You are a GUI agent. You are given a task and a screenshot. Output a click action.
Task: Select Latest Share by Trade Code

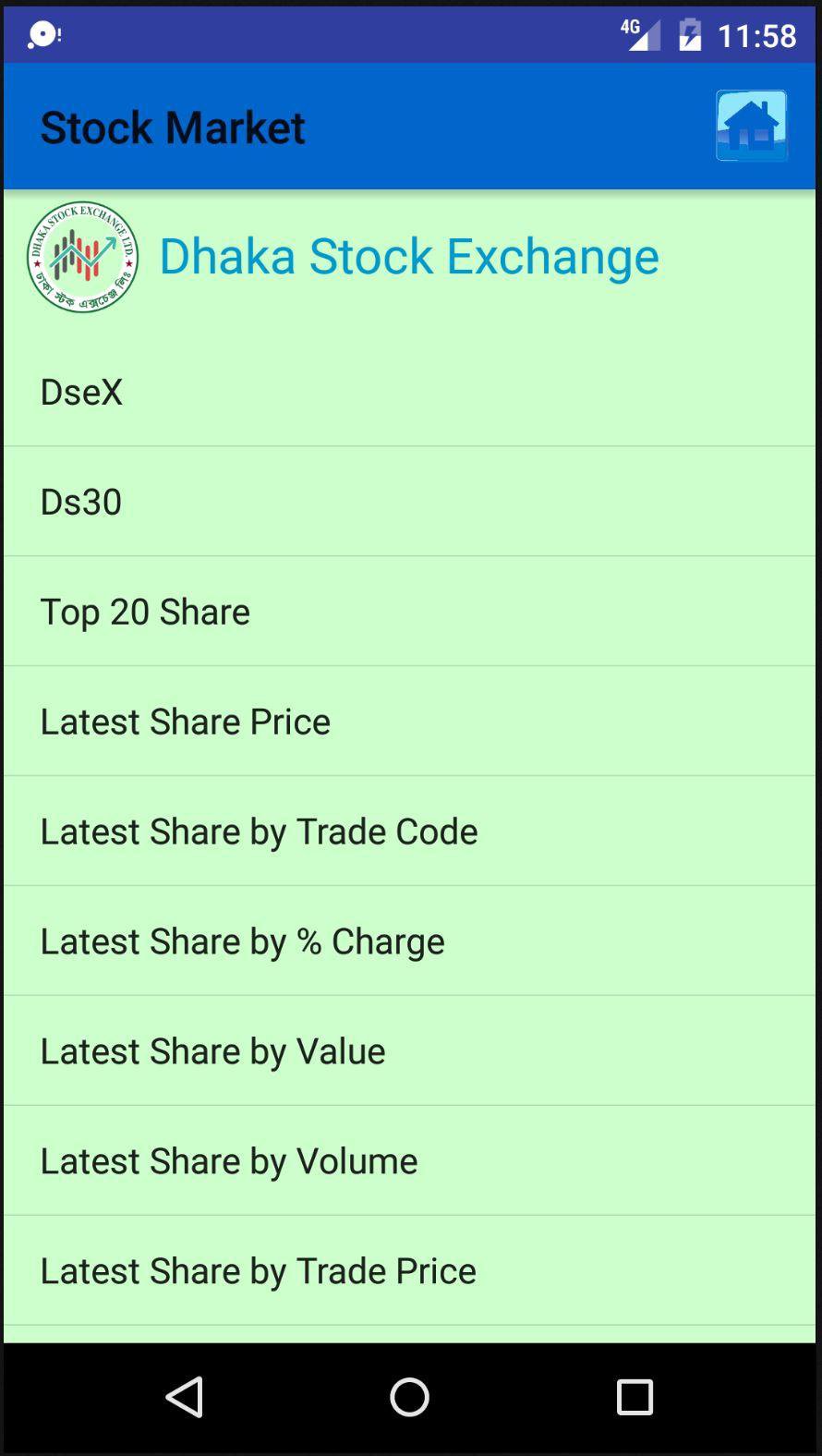[x=411, y=831]
